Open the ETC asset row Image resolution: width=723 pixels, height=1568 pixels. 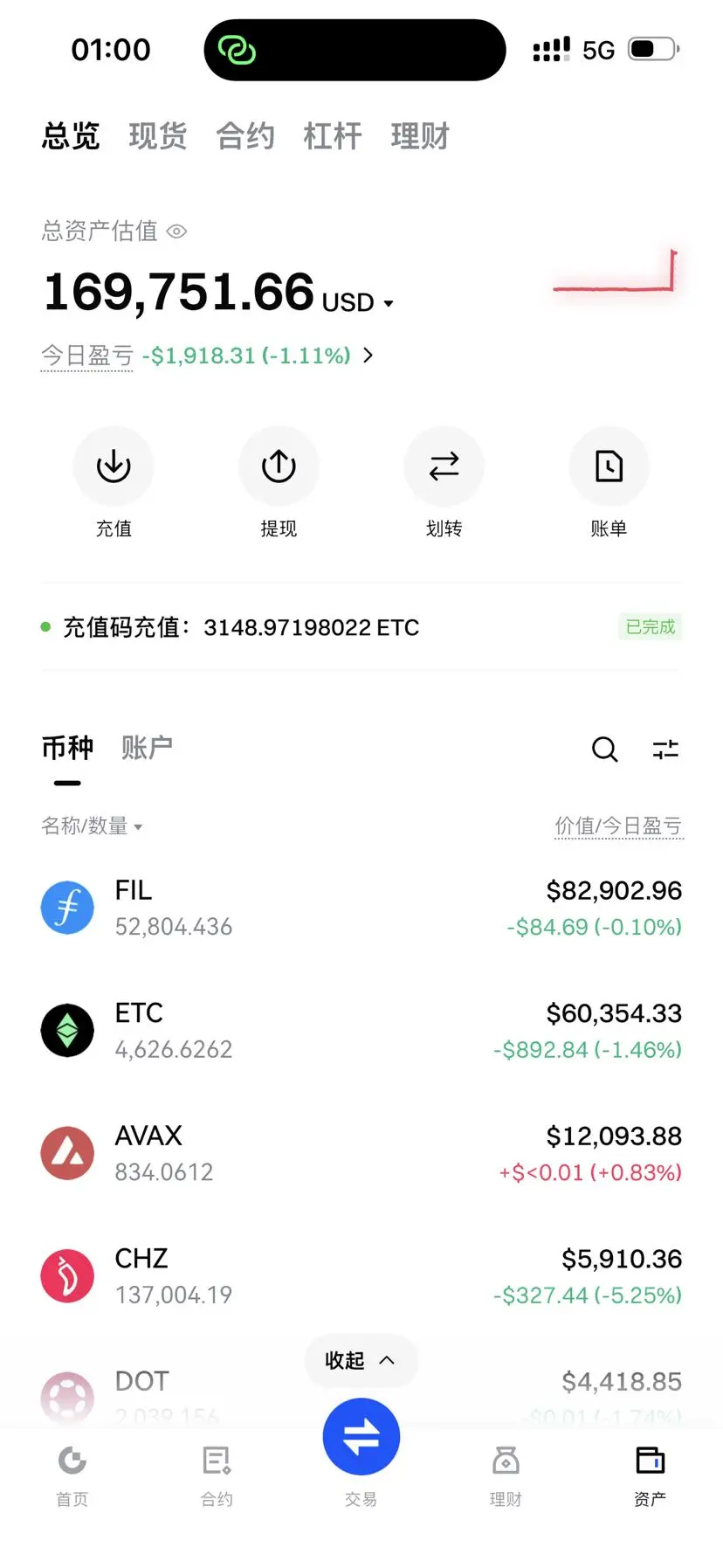coord(361,1031)
